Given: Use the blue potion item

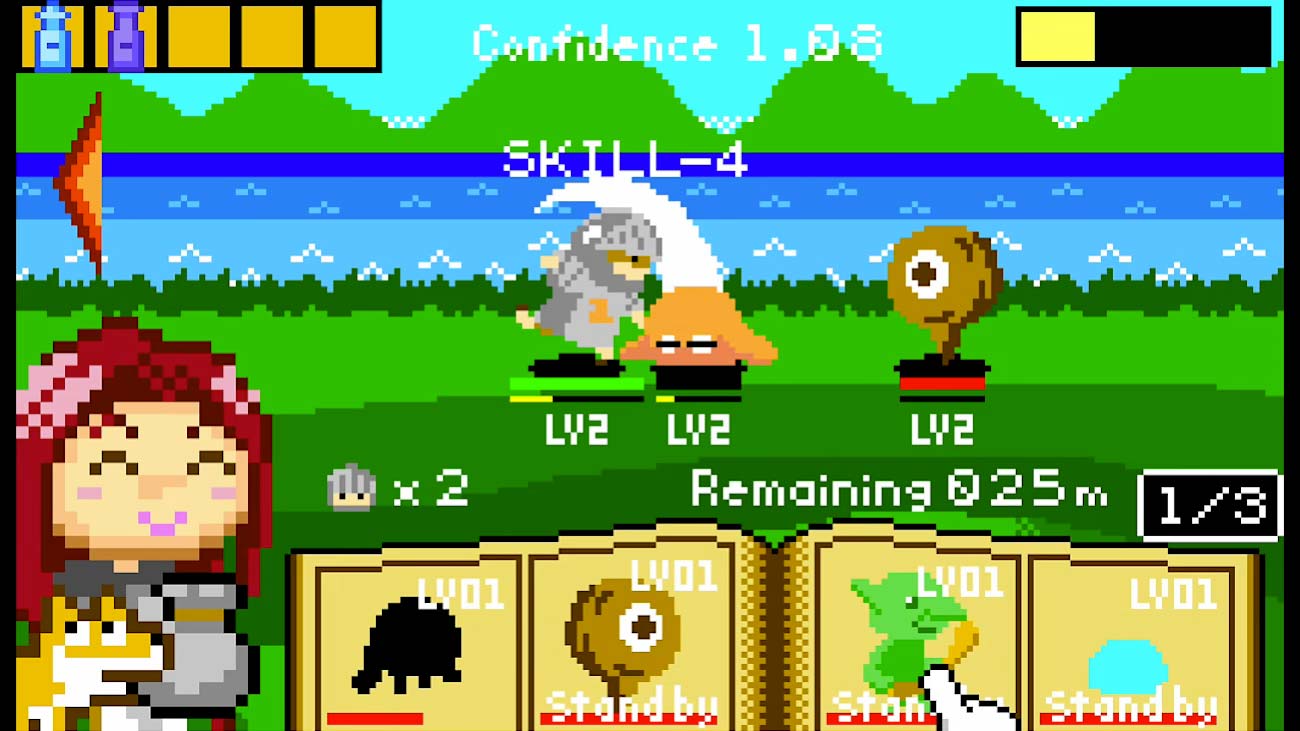Looking at the screenshot, I should pos(52,36).
